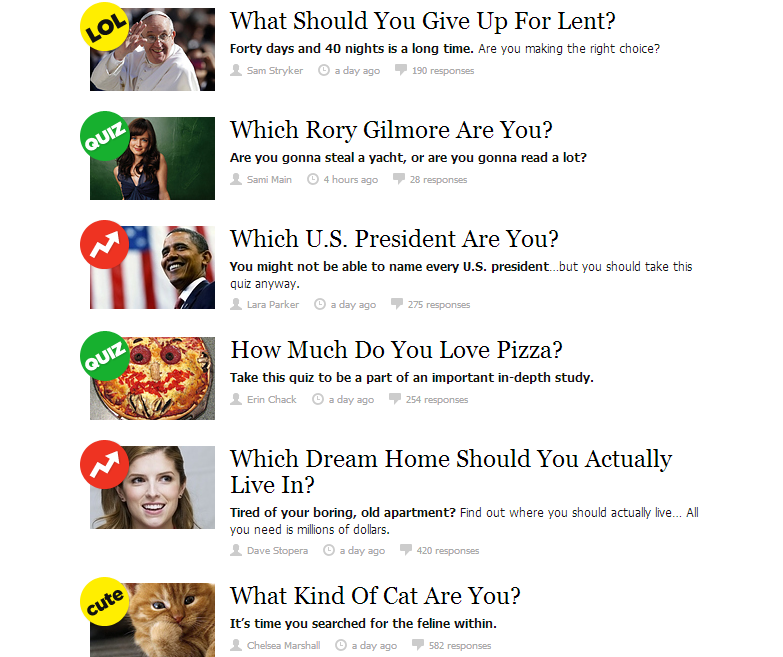This screenshot has width=783, height=657.
Task: Launch "What Kind Of Cat Are You?" quiz
Action: (375, 597)
